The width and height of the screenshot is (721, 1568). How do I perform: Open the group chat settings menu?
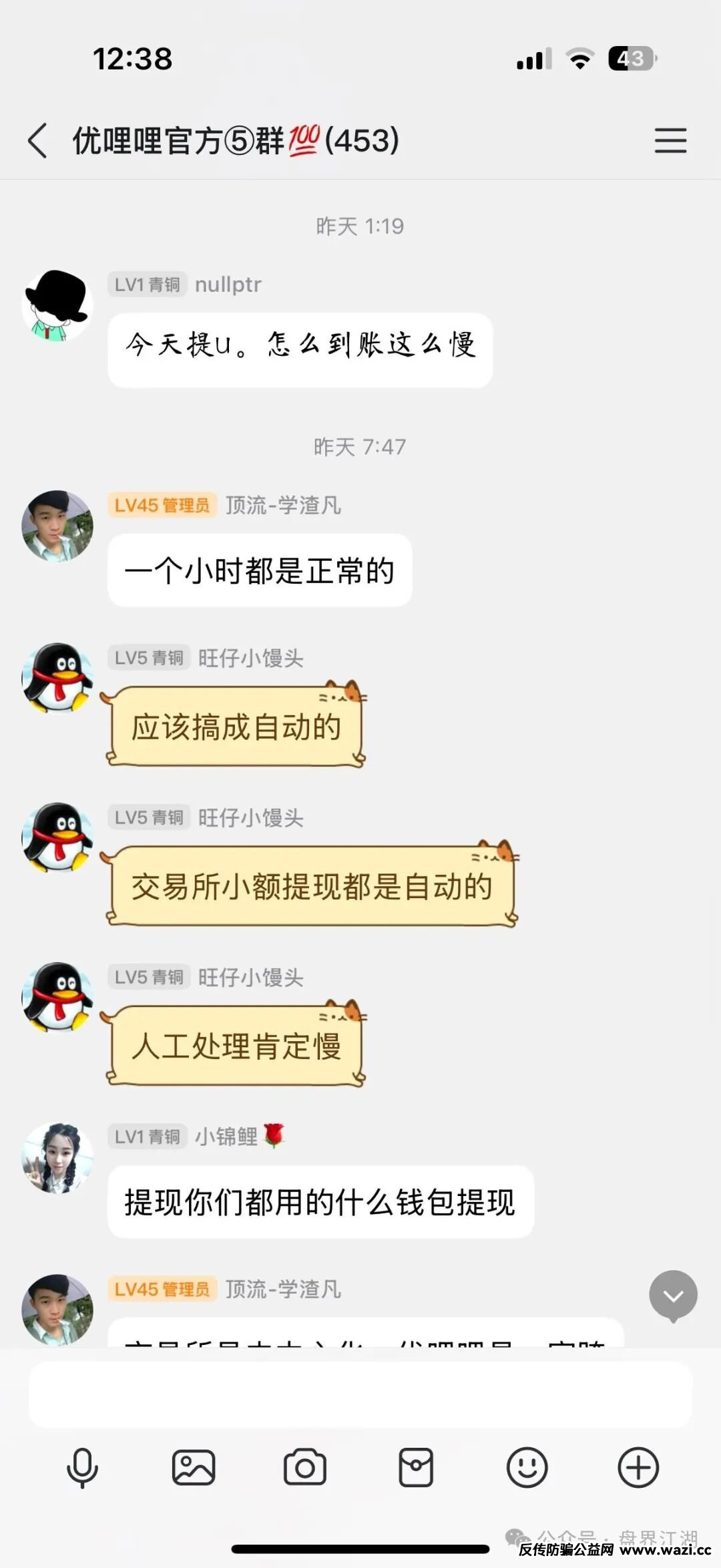click(670, 141)
